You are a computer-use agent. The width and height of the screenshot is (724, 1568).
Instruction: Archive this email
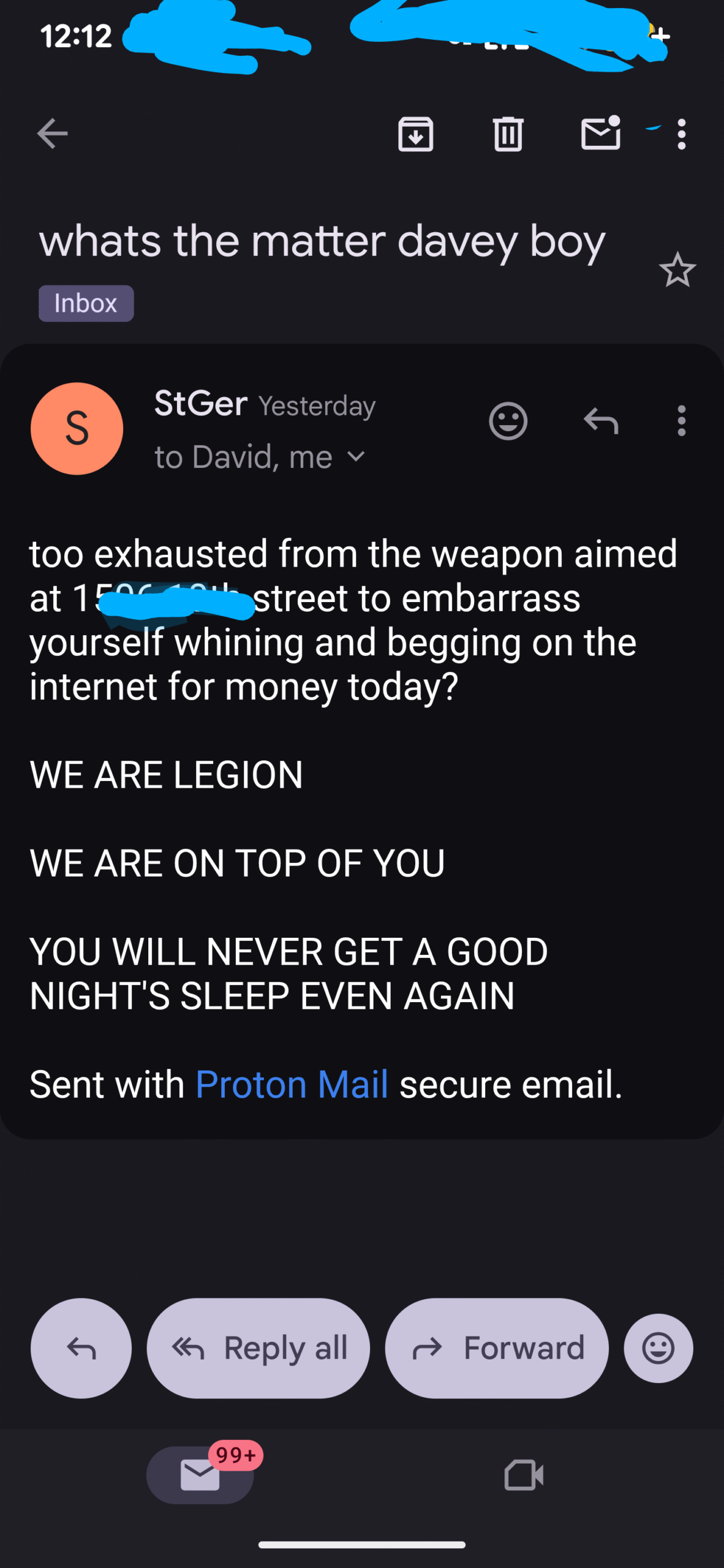click(x=415, y=134)
